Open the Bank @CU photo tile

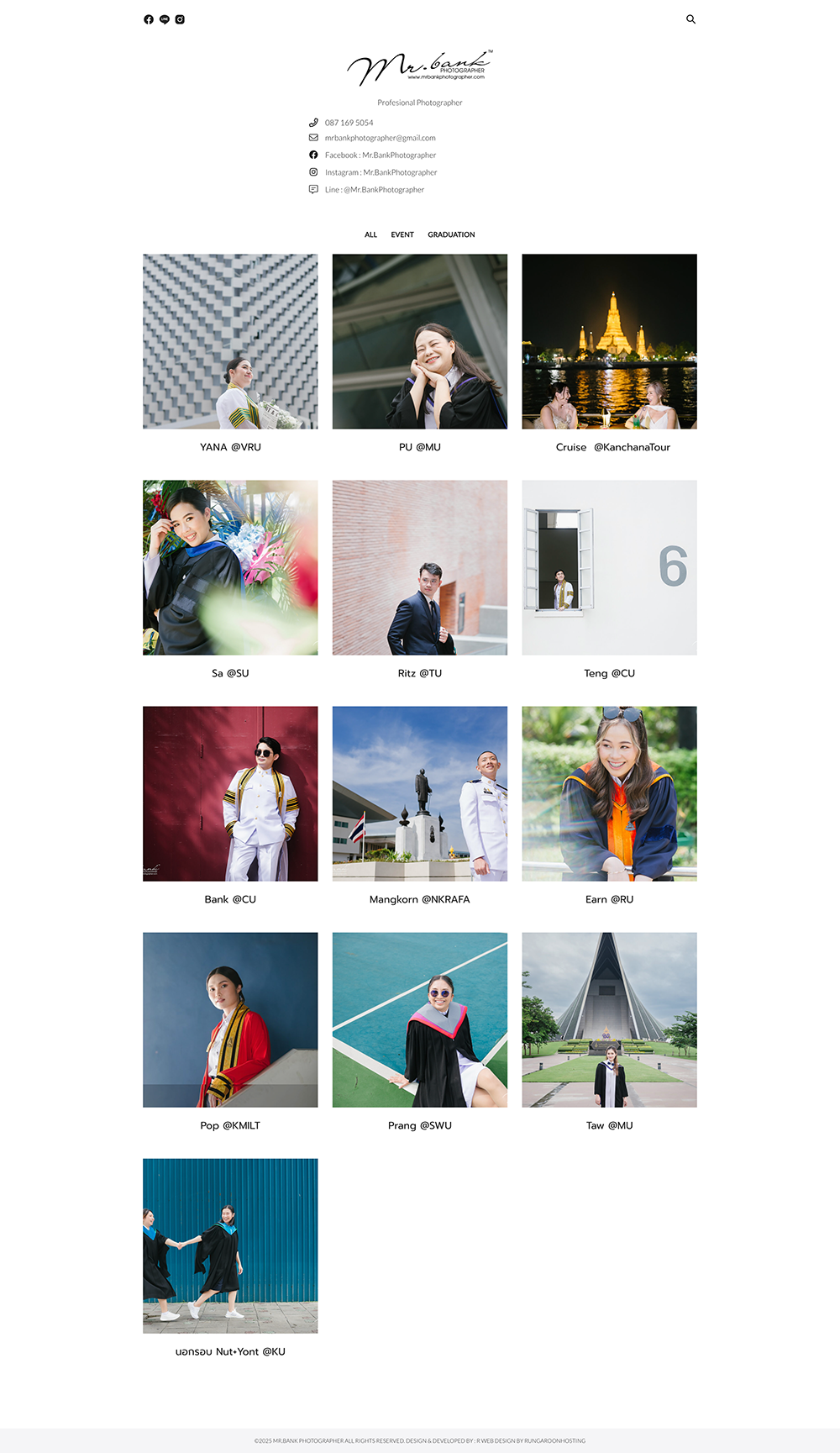point(230,794)
